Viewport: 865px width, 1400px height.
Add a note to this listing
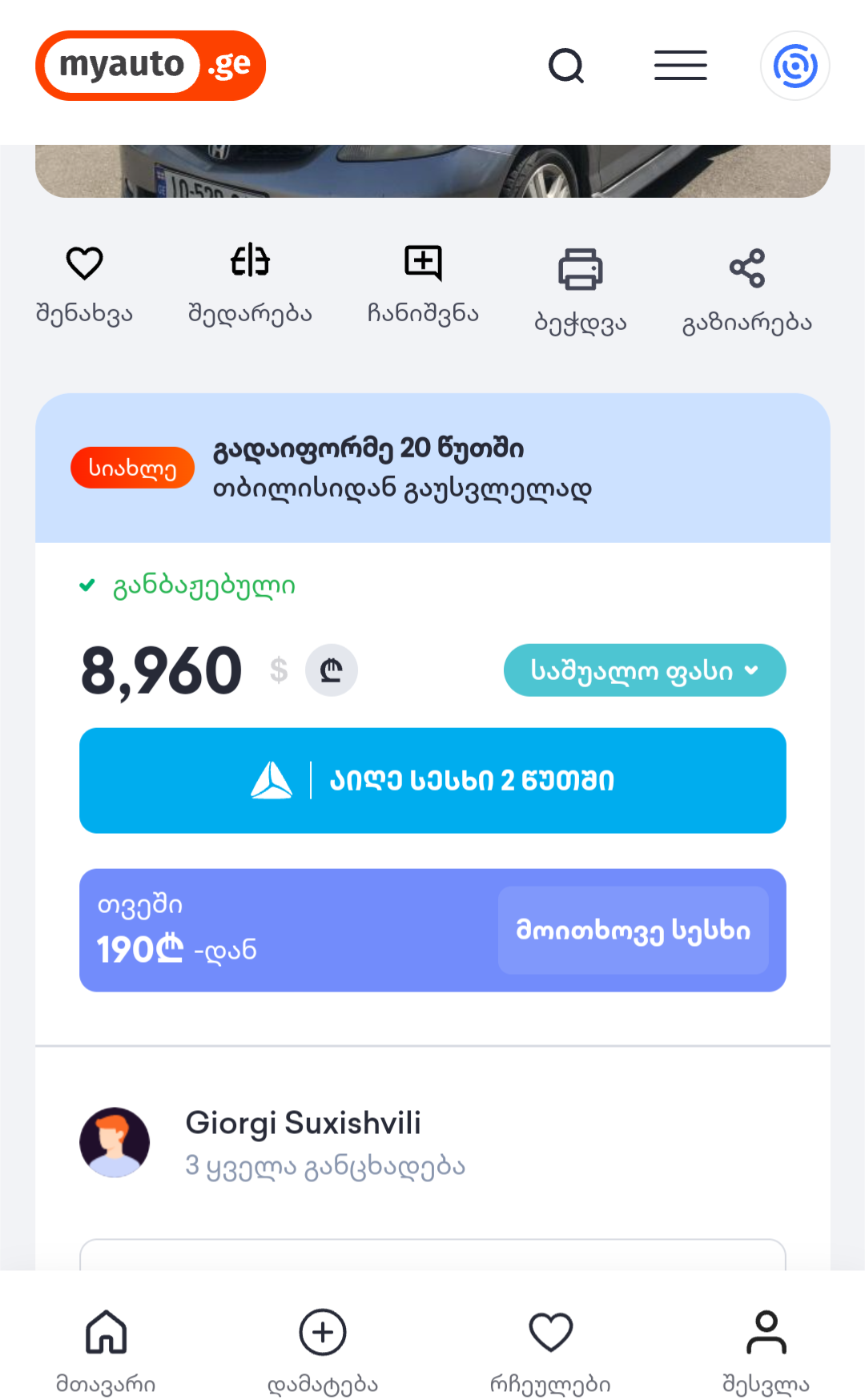coord(423,282)
